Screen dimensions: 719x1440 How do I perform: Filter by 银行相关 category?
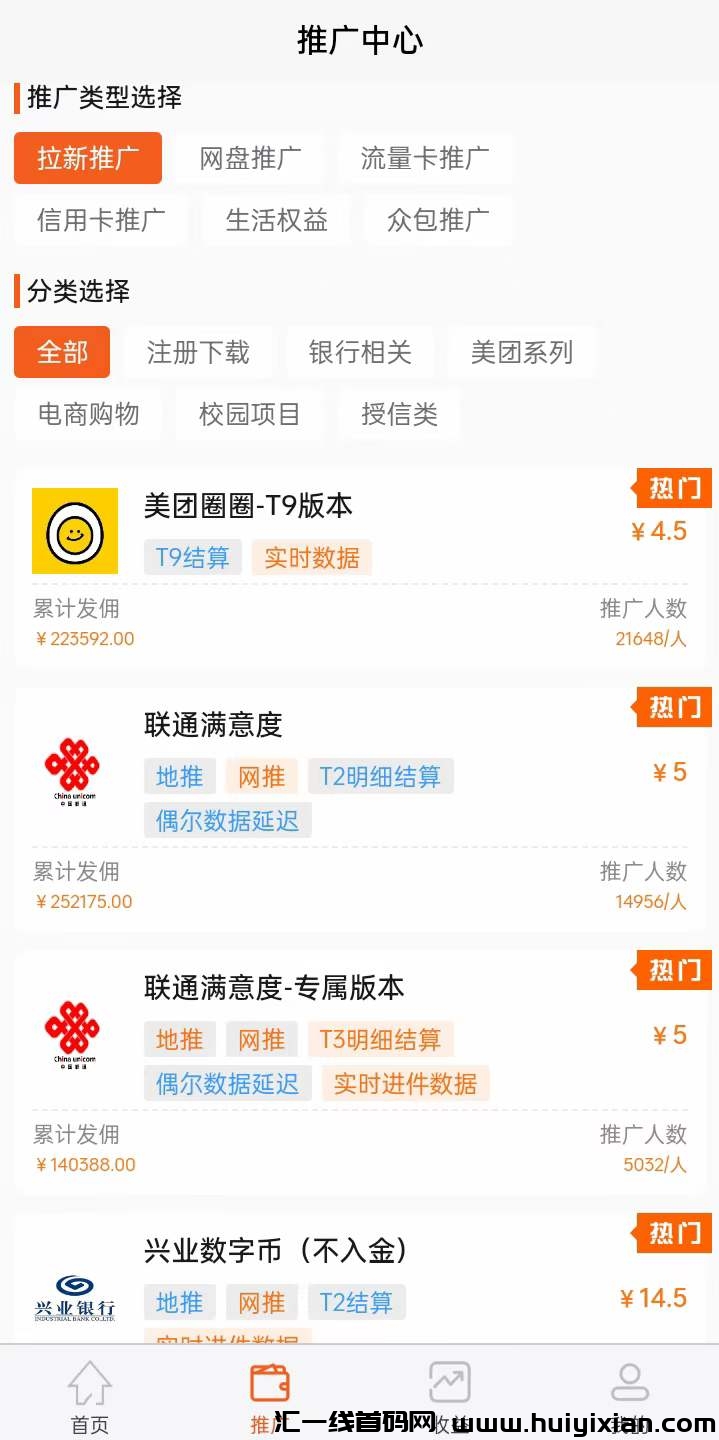pos(360,352)
